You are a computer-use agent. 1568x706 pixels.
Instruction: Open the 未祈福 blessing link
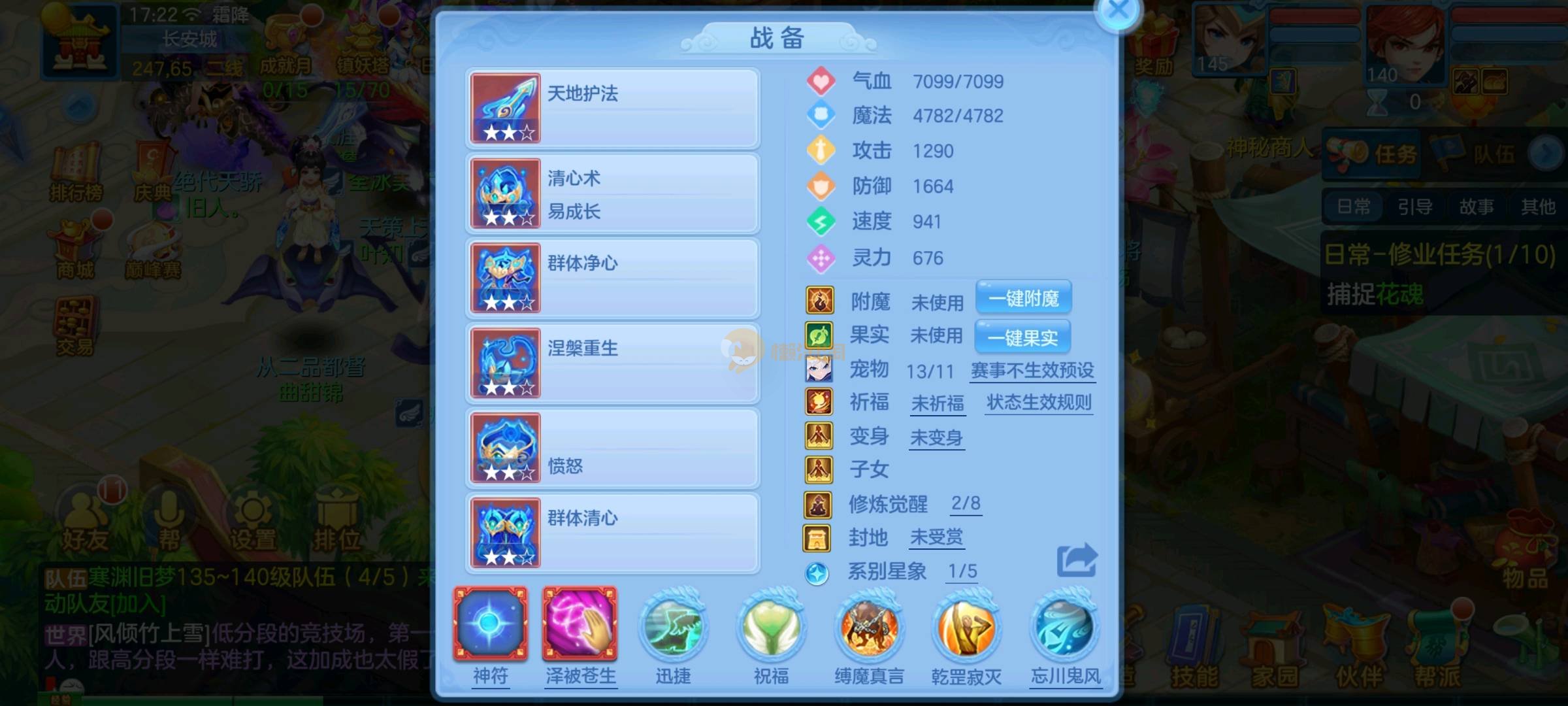tap(938, 403)
